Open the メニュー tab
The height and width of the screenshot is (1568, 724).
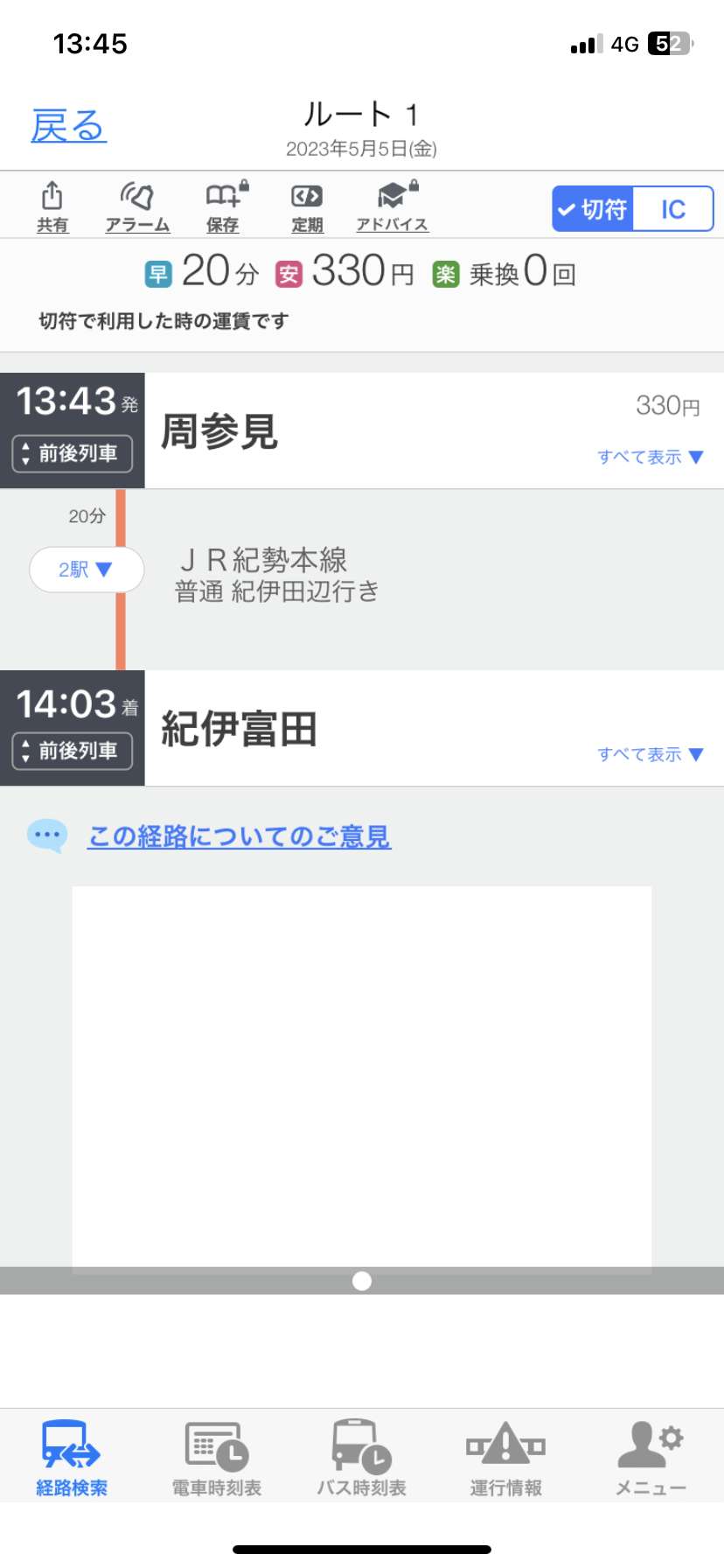[651, 1458]
